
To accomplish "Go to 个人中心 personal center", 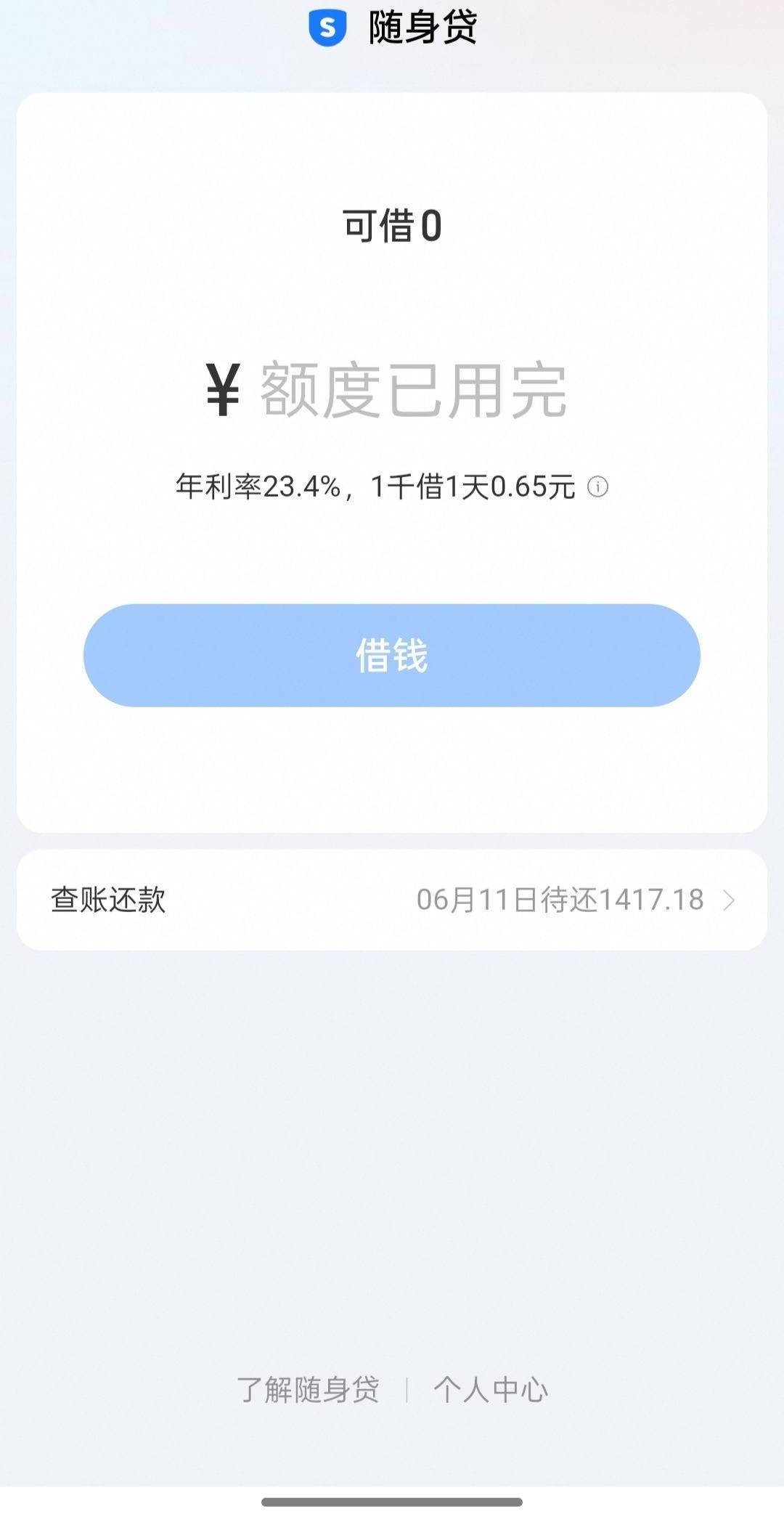I will [491, 1390].
